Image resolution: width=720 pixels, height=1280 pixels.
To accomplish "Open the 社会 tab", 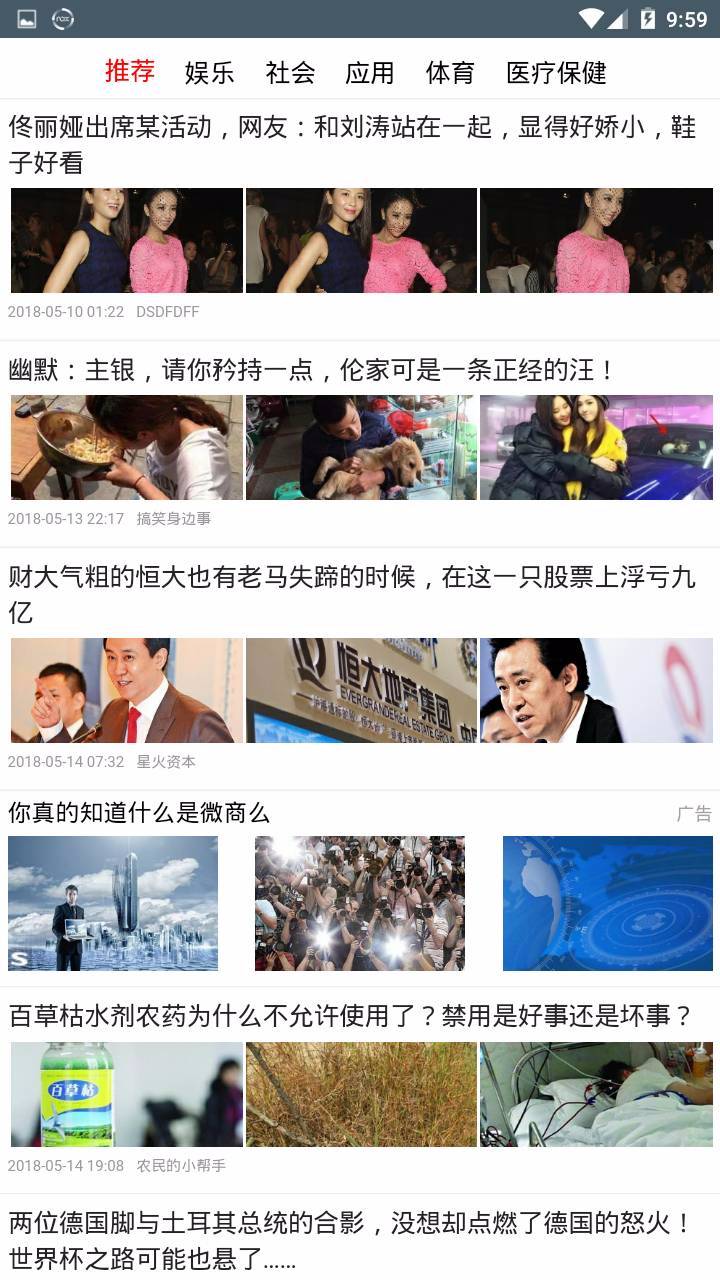I will [x=290, y=73].
